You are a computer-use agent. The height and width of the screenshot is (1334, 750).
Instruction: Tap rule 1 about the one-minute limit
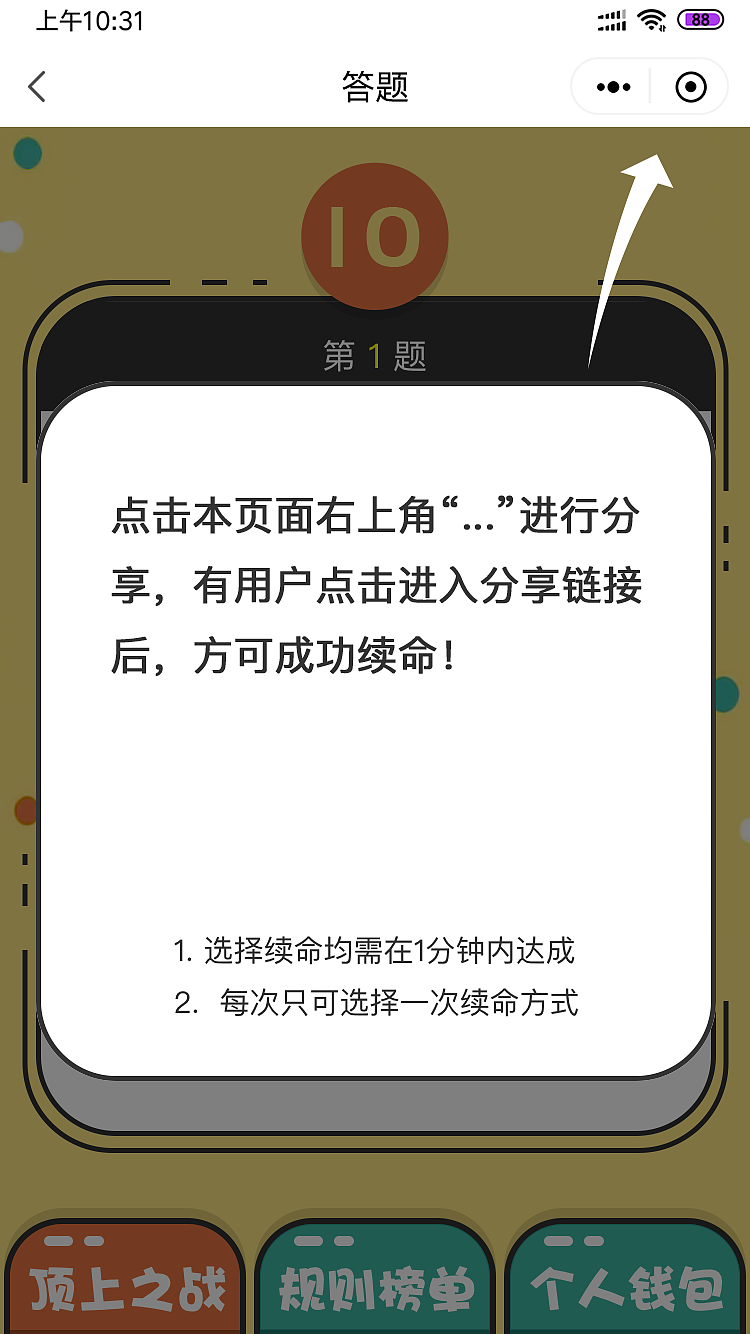click(374, 952)
